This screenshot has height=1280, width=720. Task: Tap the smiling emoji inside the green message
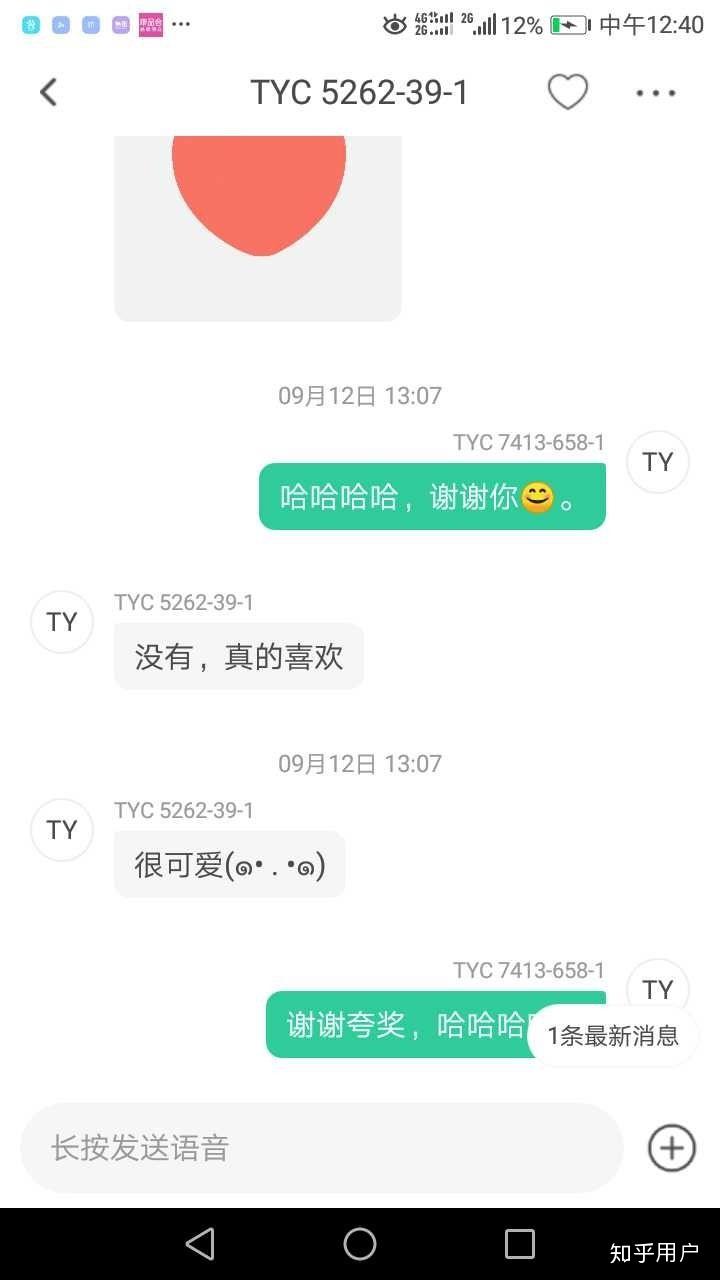[534, 495]
